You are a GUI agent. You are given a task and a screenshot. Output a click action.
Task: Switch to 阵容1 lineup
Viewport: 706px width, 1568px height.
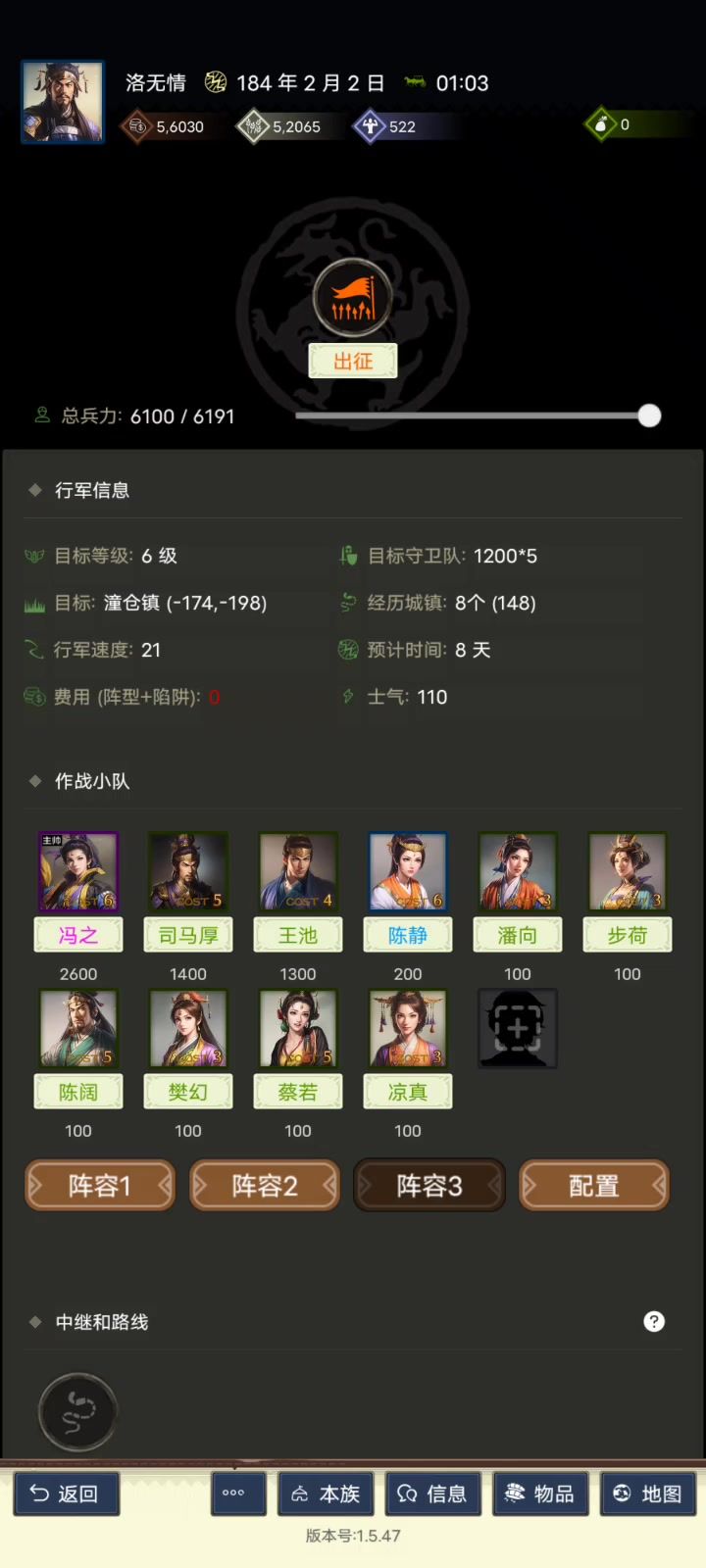(100, 1186)
